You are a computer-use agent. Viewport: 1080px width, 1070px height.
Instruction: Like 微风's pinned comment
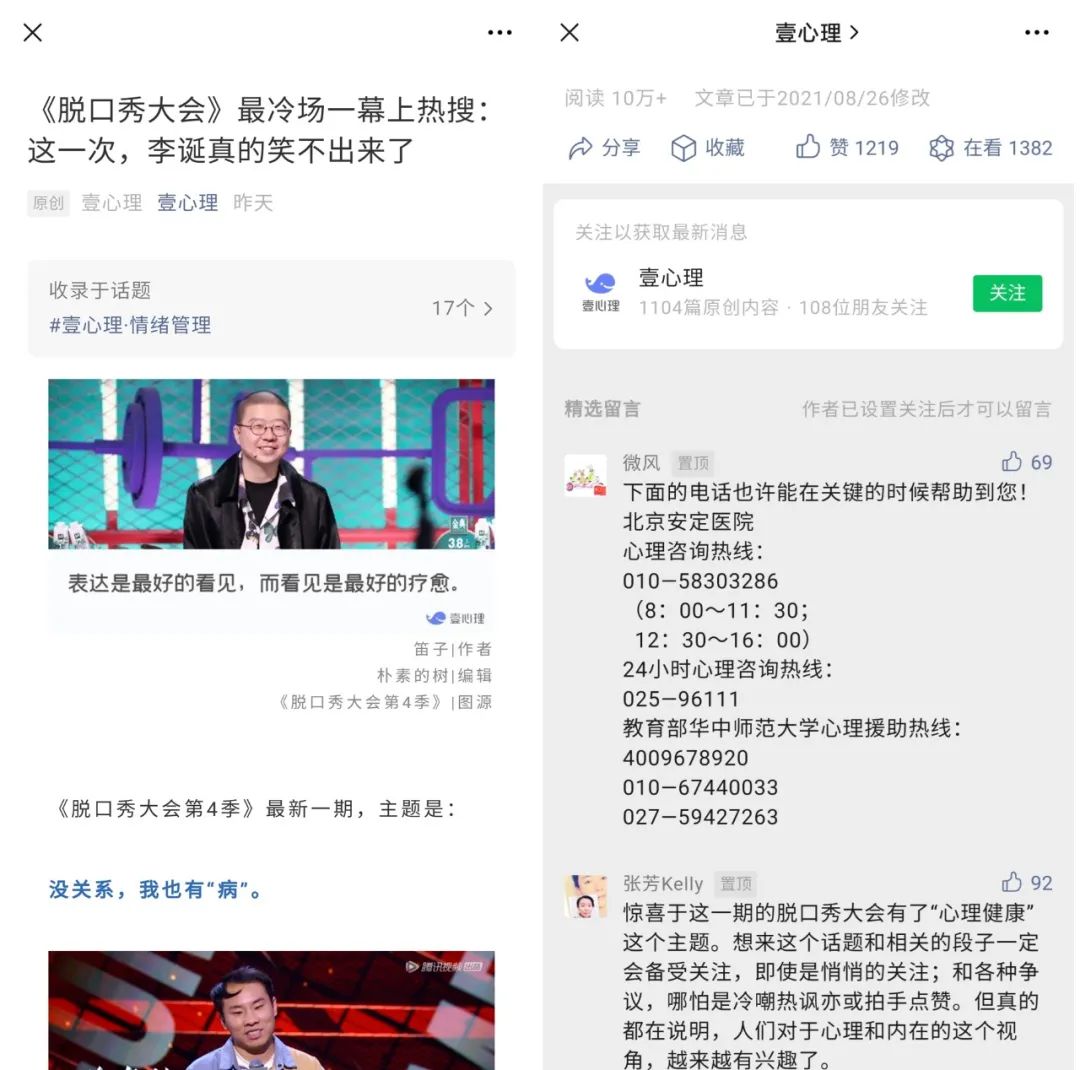tap(1026, 462)
